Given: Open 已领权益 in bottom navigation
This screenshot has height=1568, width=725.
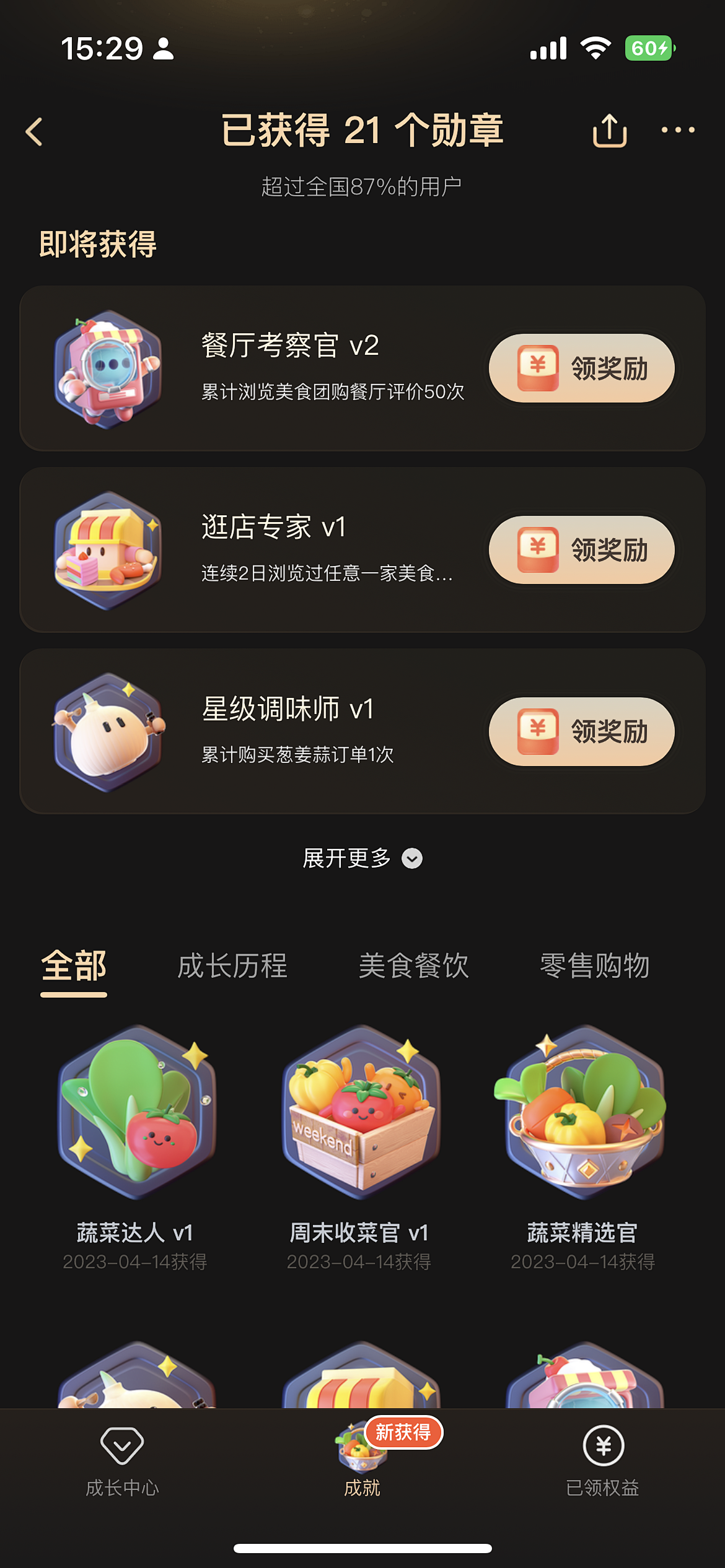Looking at the screenshot, I should pos(602,1460).
